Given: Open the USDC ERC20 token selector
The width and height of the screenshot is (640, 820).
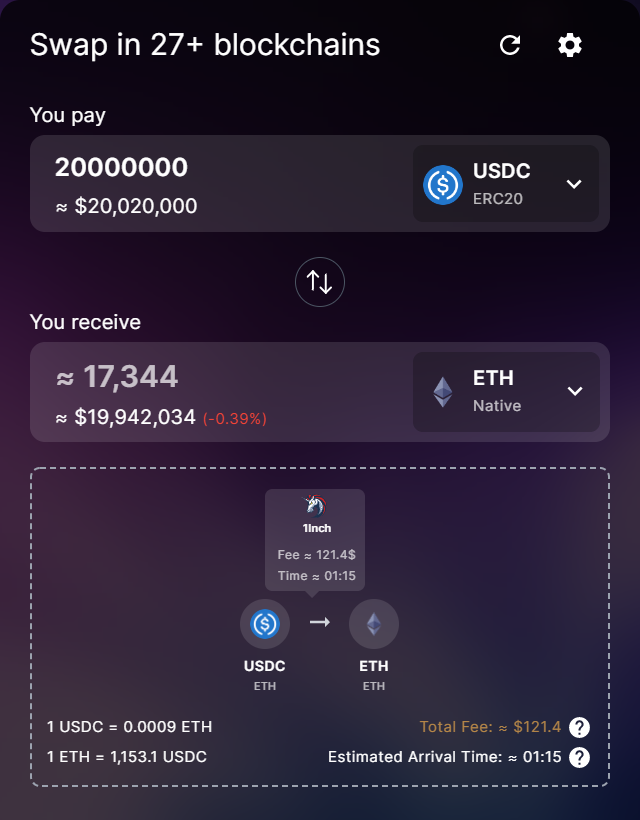Looking at the screenshot, I should click(x=506, y=184).
